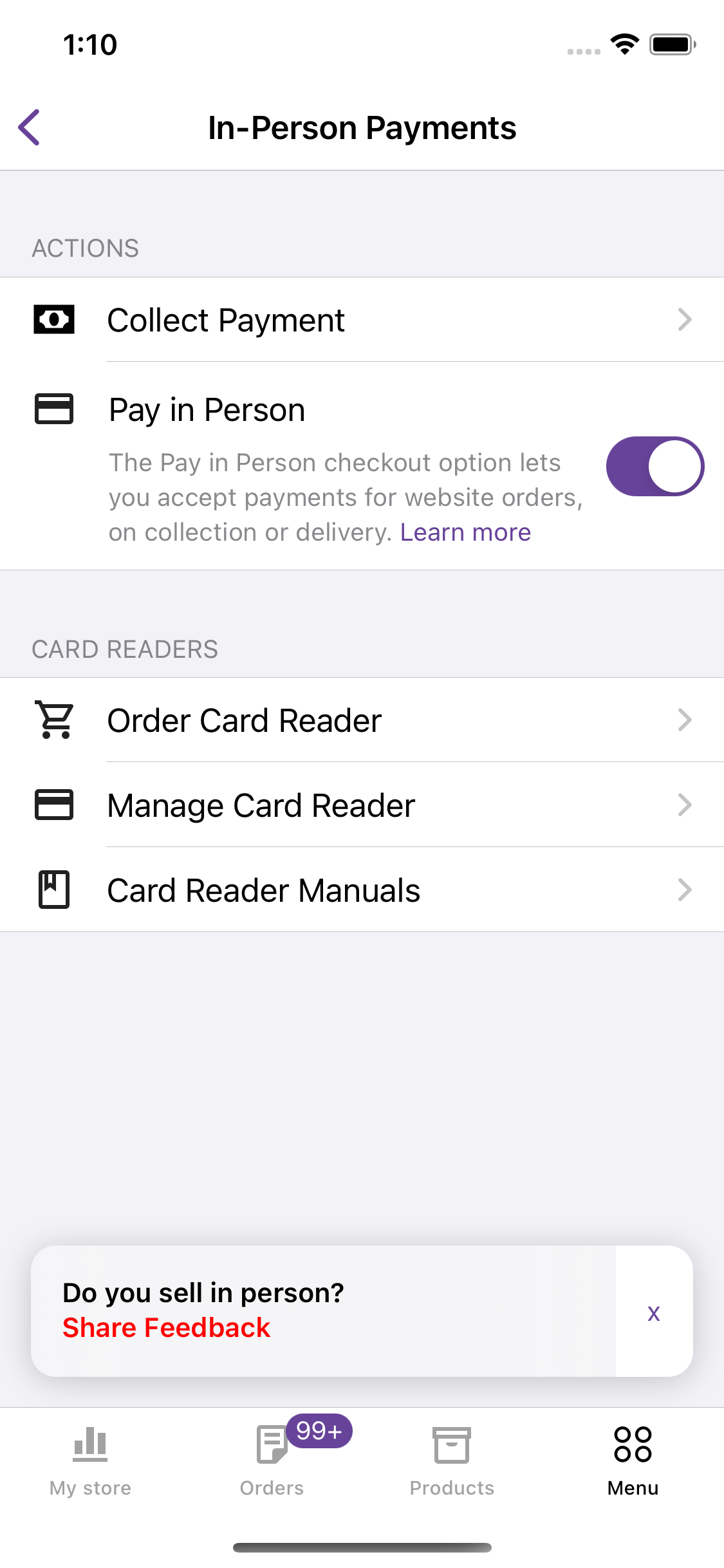The height and width of the screenshot is (1568, 724).
Task: Dismiss the sell in person banner
Action: coord(653,1314)
